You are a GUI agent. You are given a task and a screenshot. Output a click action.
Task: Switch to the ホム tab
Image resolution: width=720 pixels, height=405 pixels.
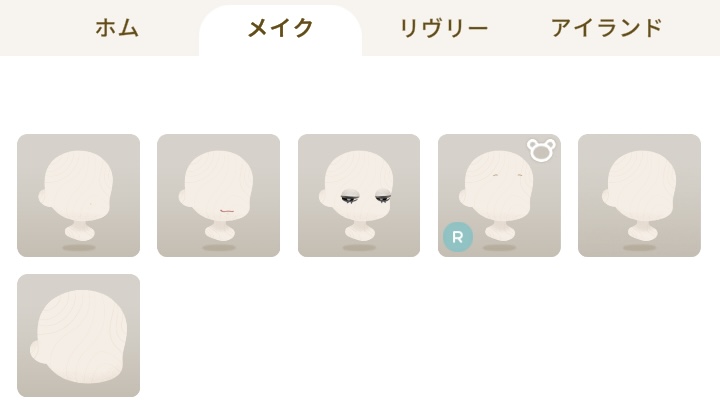(117, 28)
